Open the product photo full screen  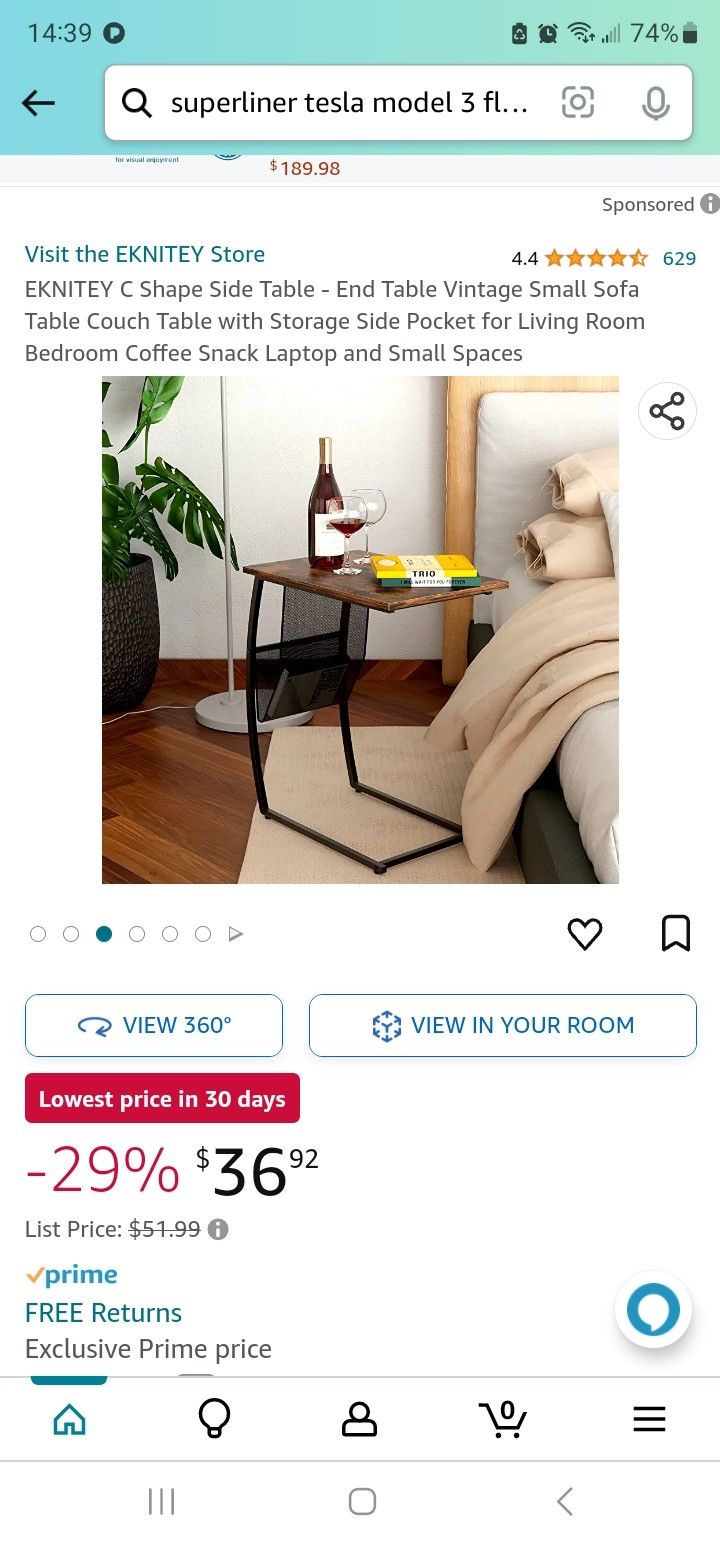click(360, 630)
